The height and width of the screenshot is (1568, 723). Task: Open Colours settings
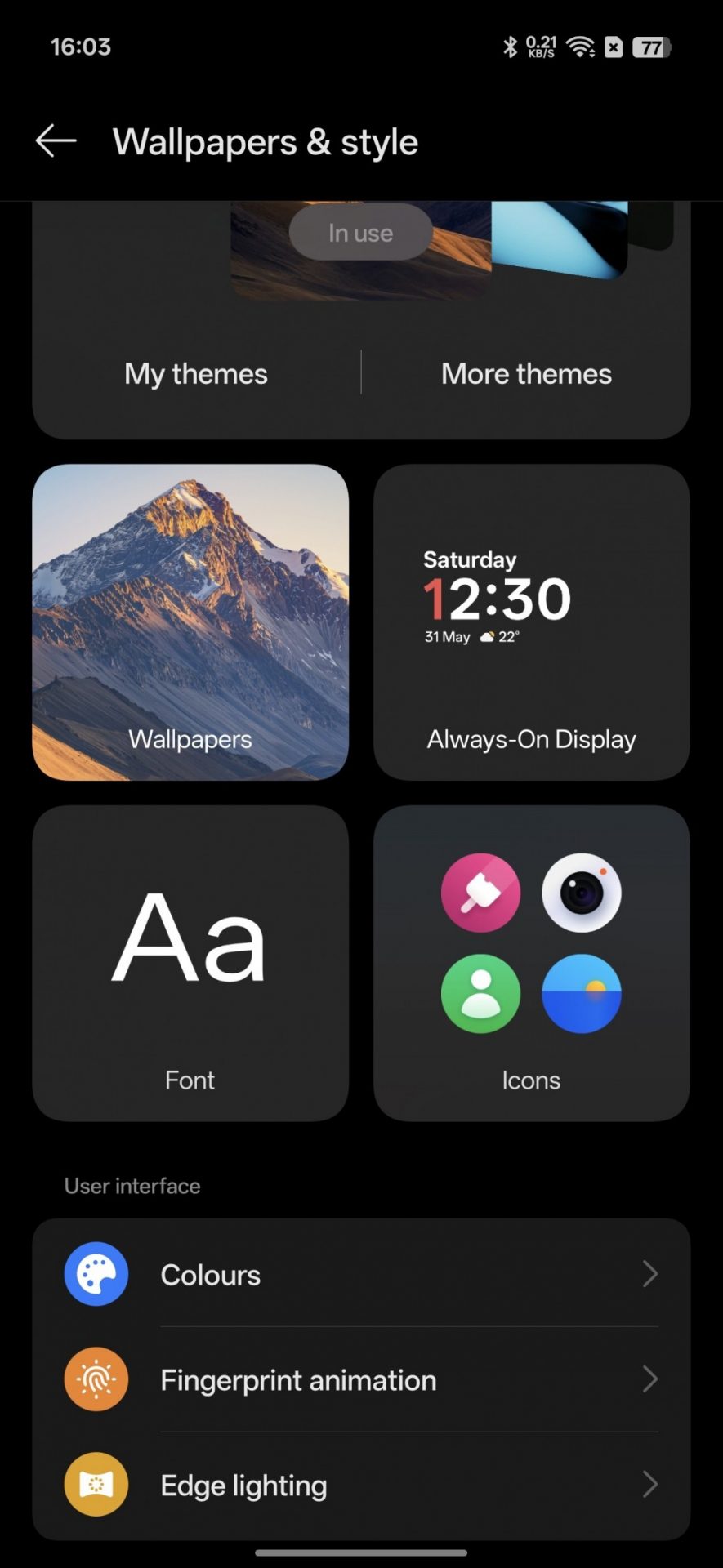pyautogui.click(x=361, y=1274)
